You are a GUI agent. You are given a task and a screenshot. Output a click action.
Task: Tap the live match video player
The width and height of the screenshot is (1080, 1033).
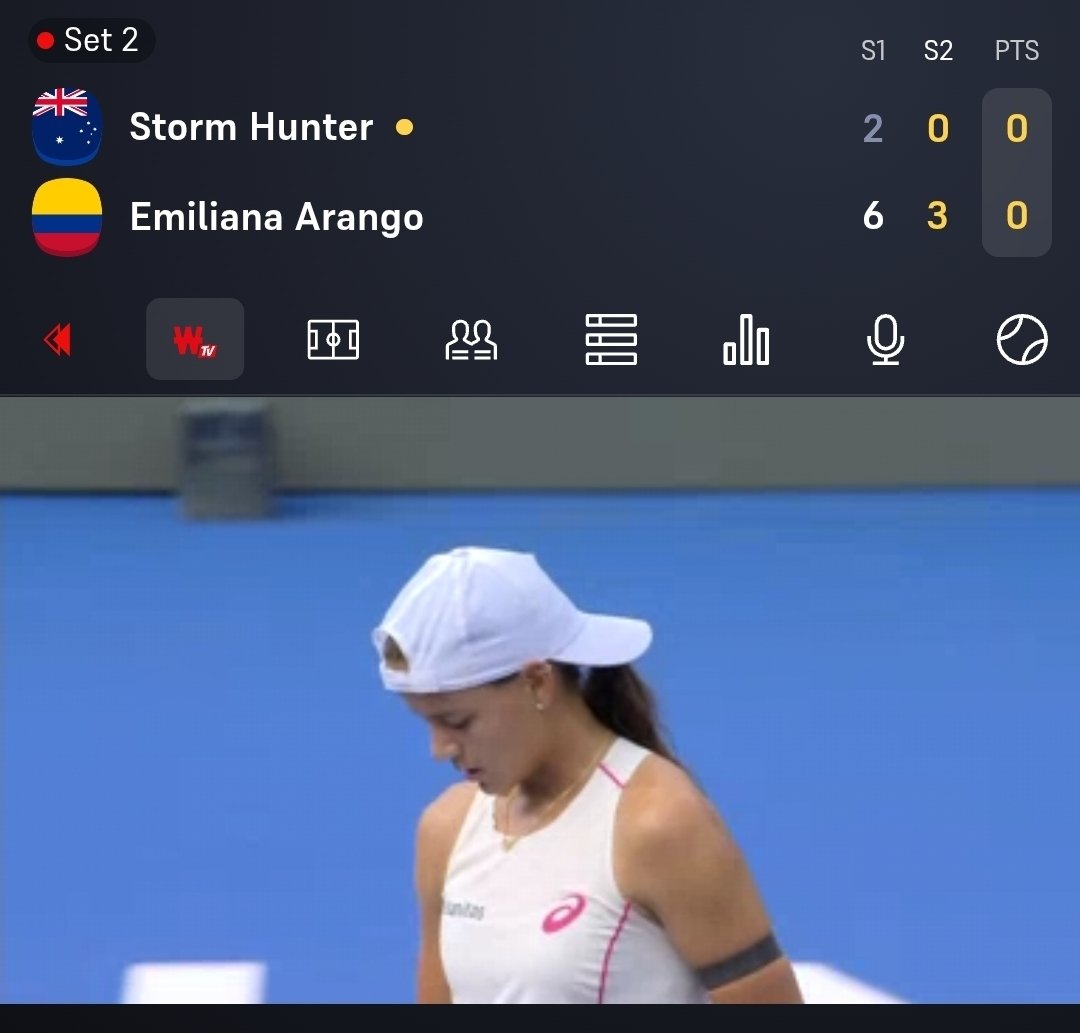540,700
